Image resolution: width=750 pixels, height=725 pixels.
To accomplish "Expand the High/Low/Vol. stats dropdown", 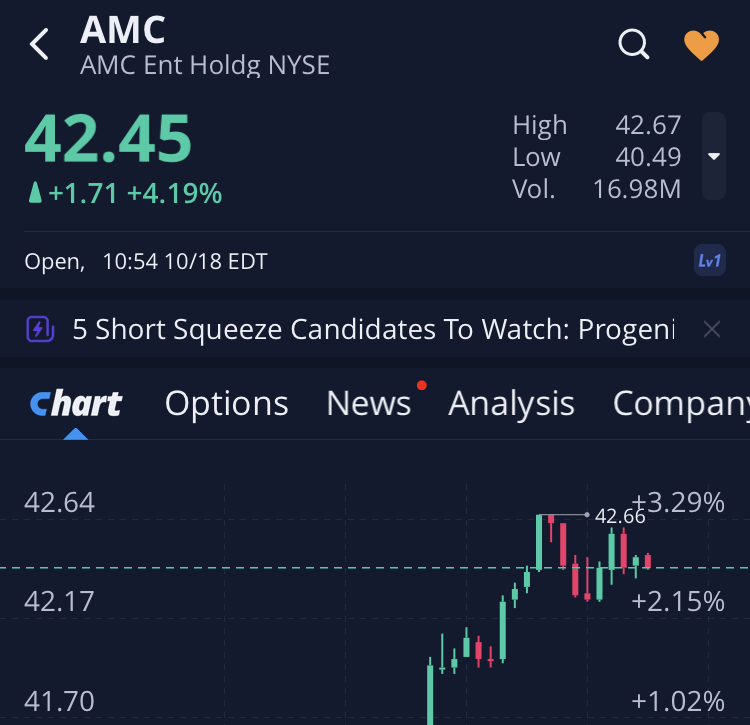I will (x=713, y=156).
